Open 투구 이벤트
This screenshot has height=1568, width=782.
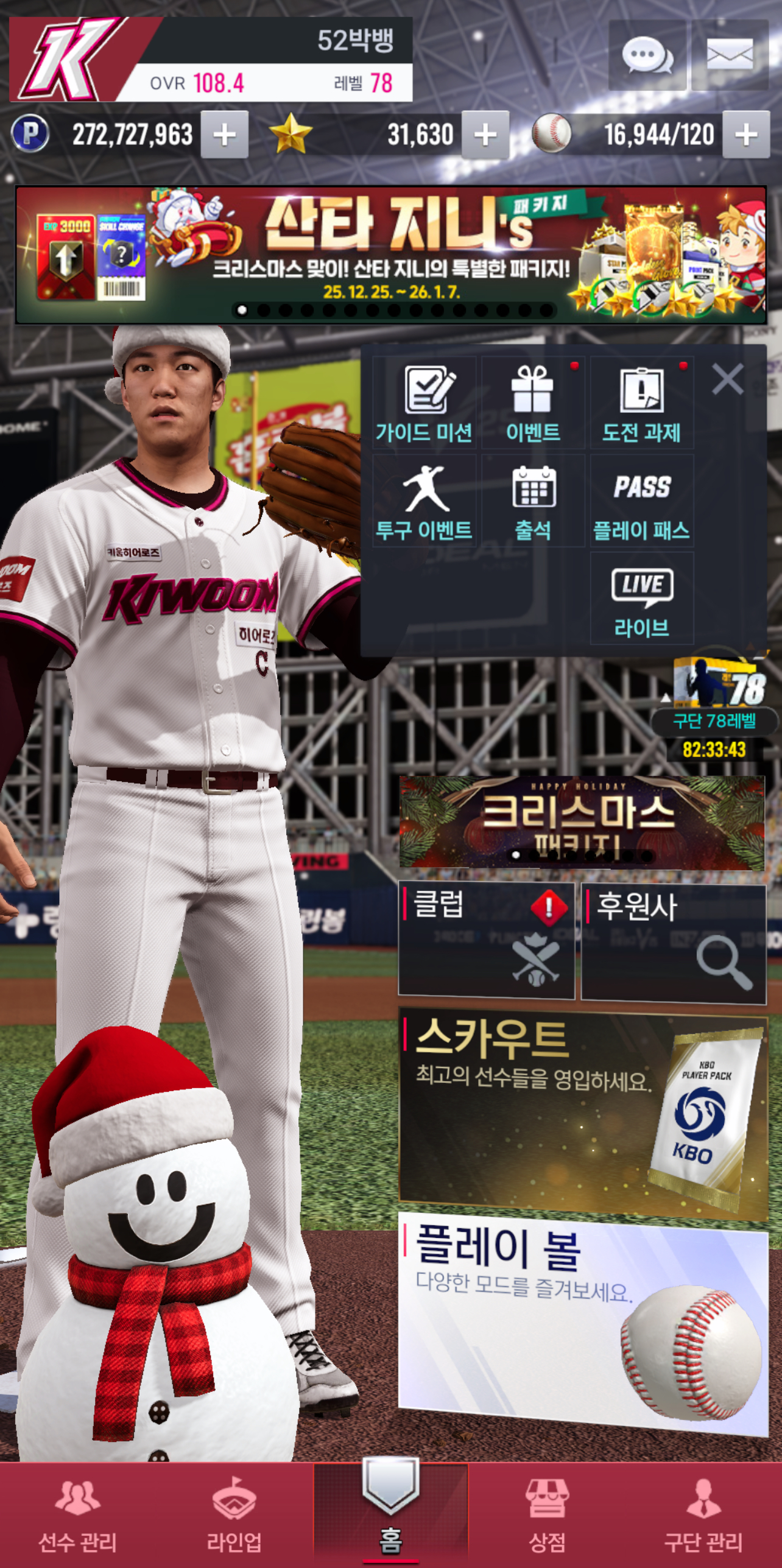click(424, 501)
